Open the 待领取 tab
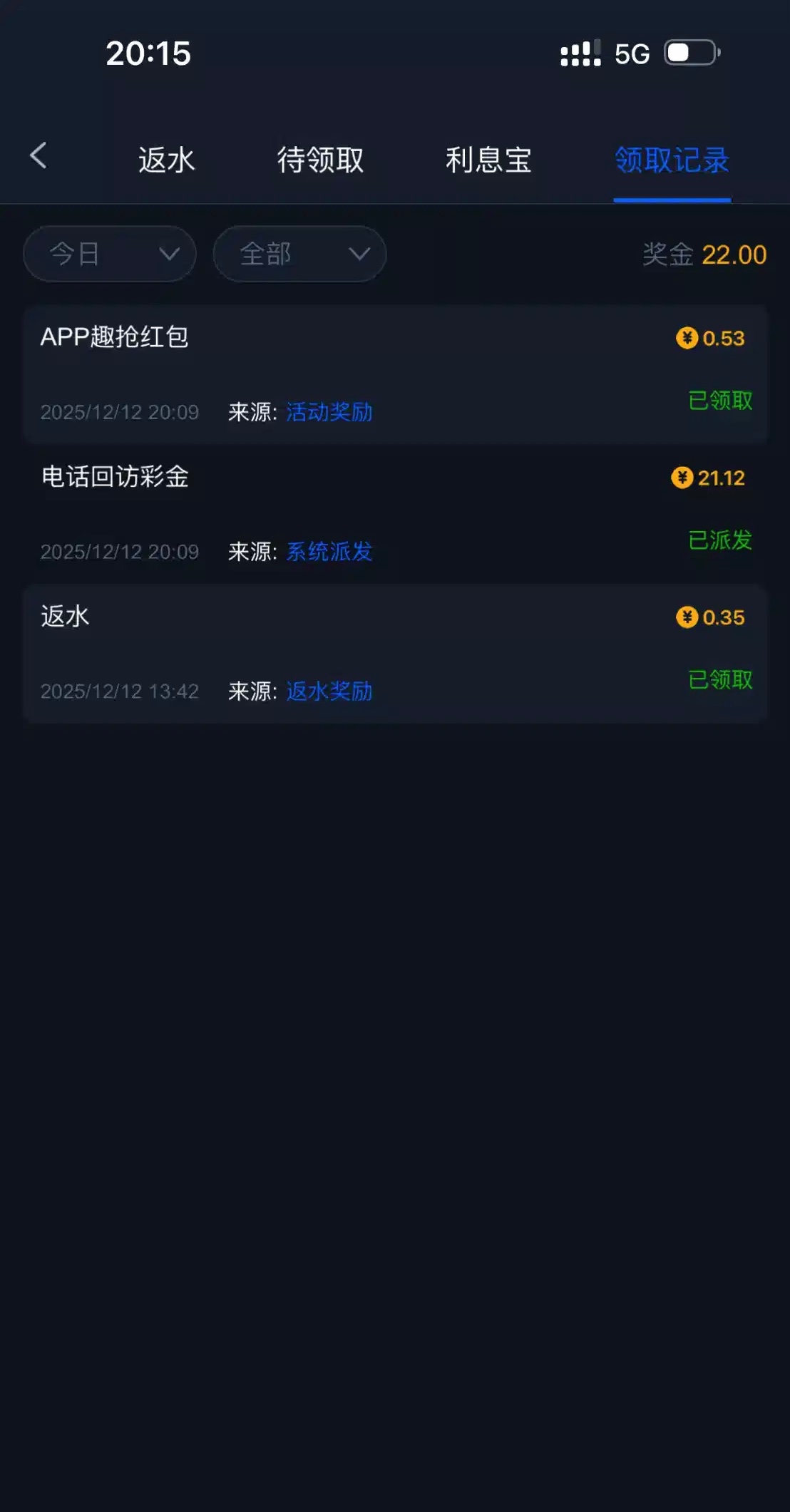This screenshot has width=790, height=1512. point(320,160)
